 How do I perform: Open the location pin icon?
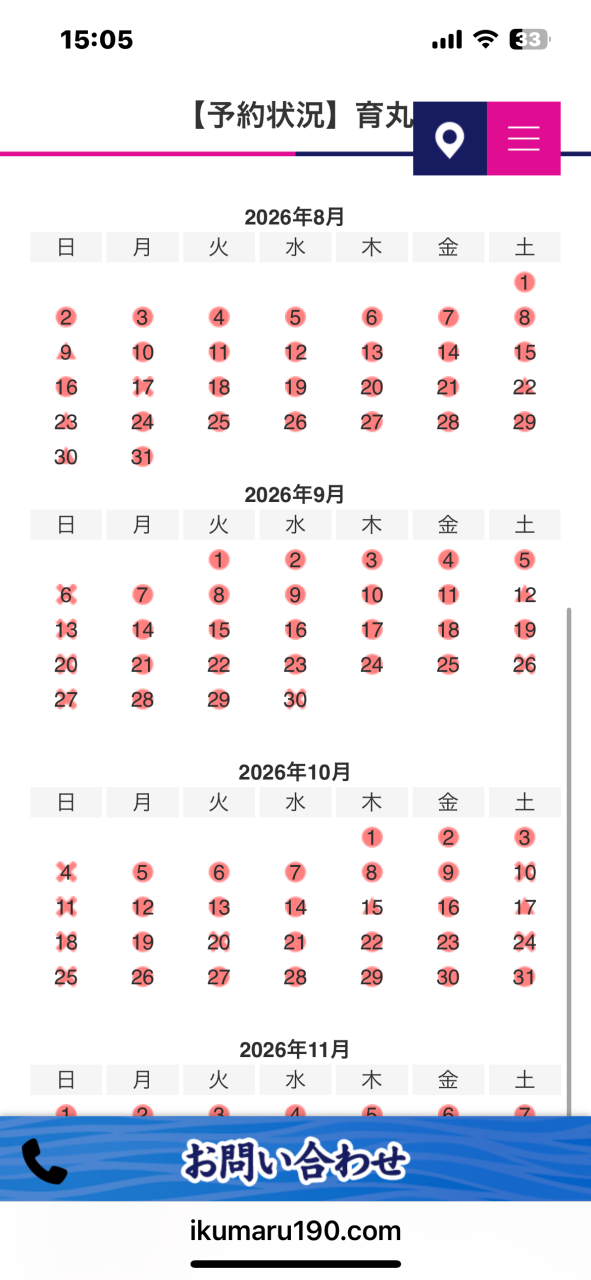coord(450,139)
